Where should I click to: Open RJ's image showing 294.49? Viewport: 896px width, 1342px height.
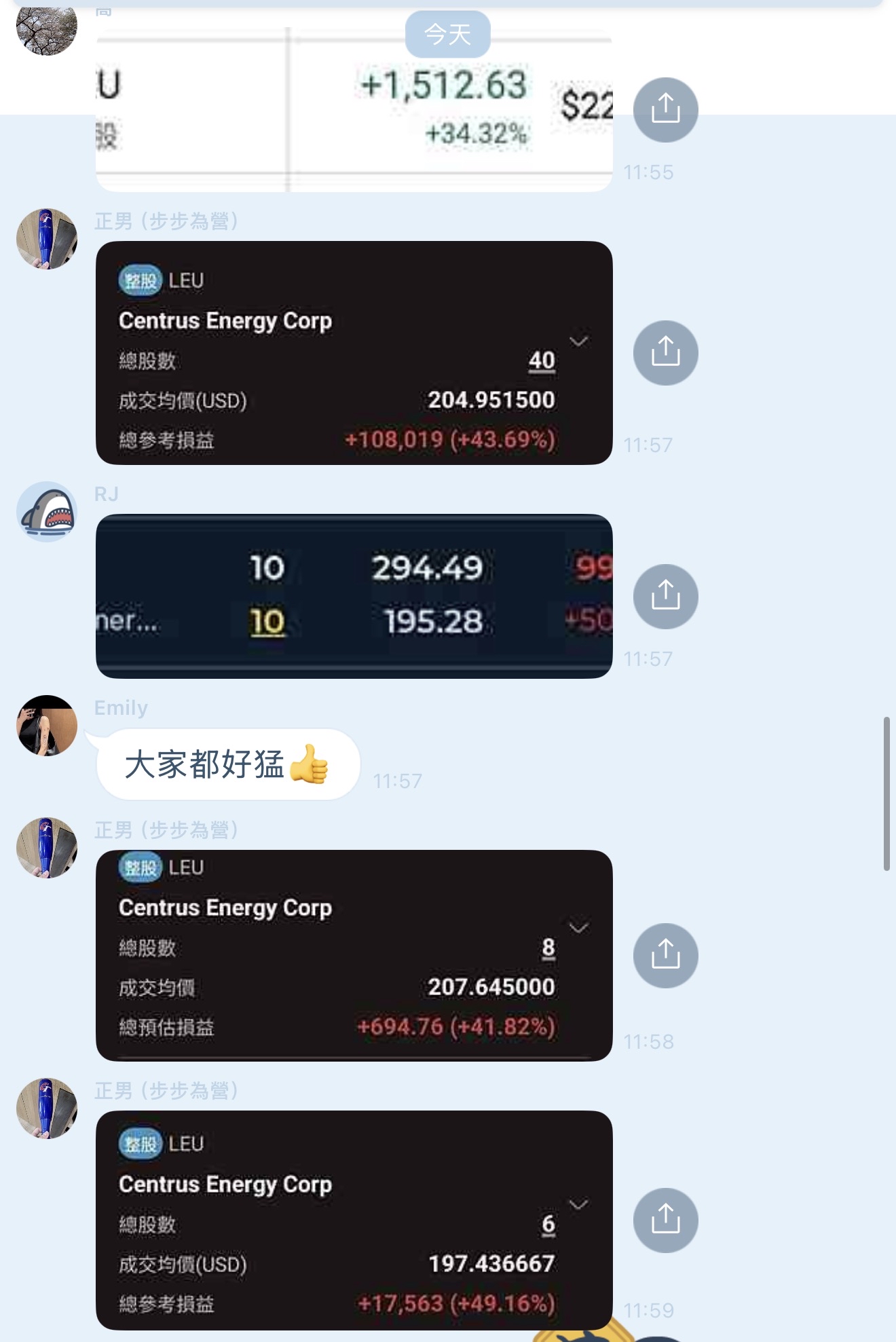click(354, 596)
